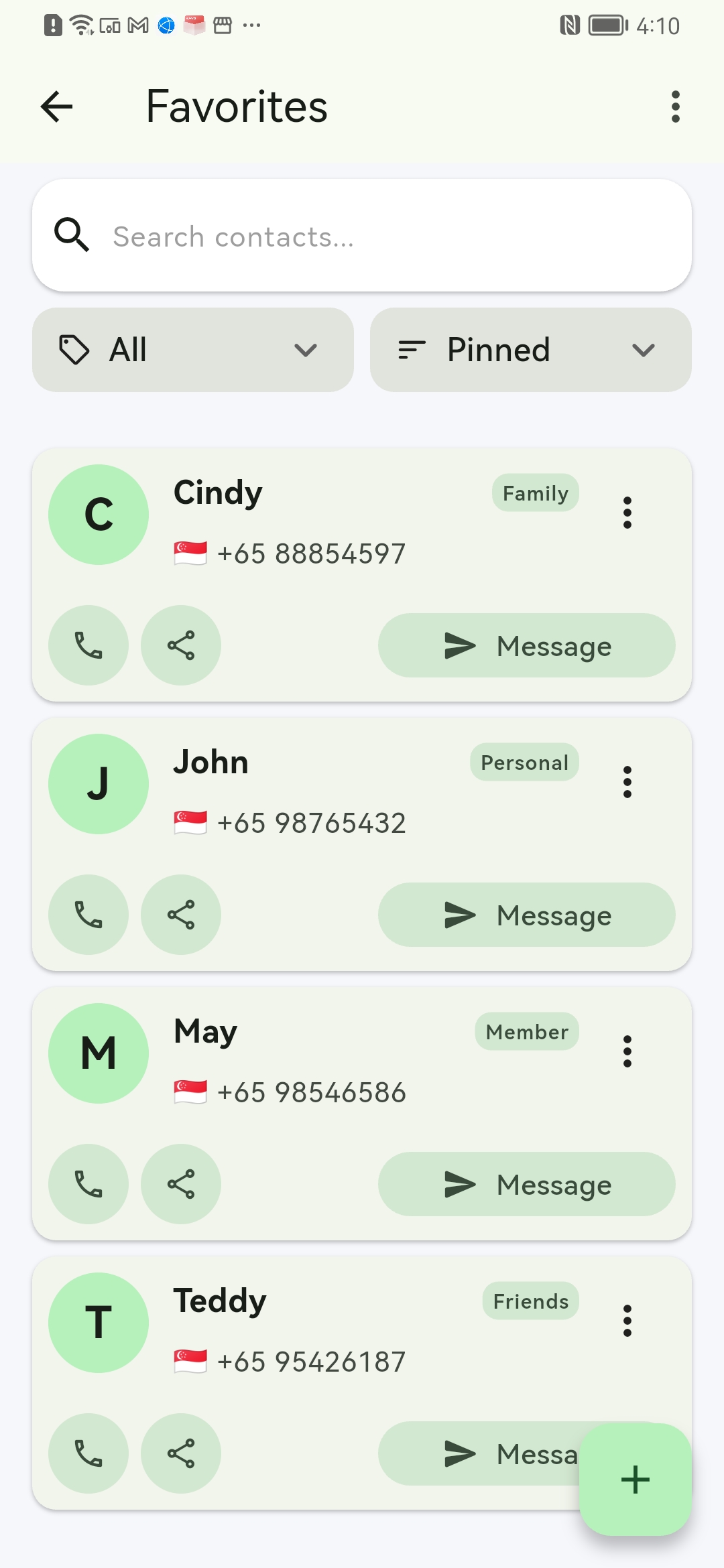Send a message to John
This screenshot has width=724, height=1568.
527,915
